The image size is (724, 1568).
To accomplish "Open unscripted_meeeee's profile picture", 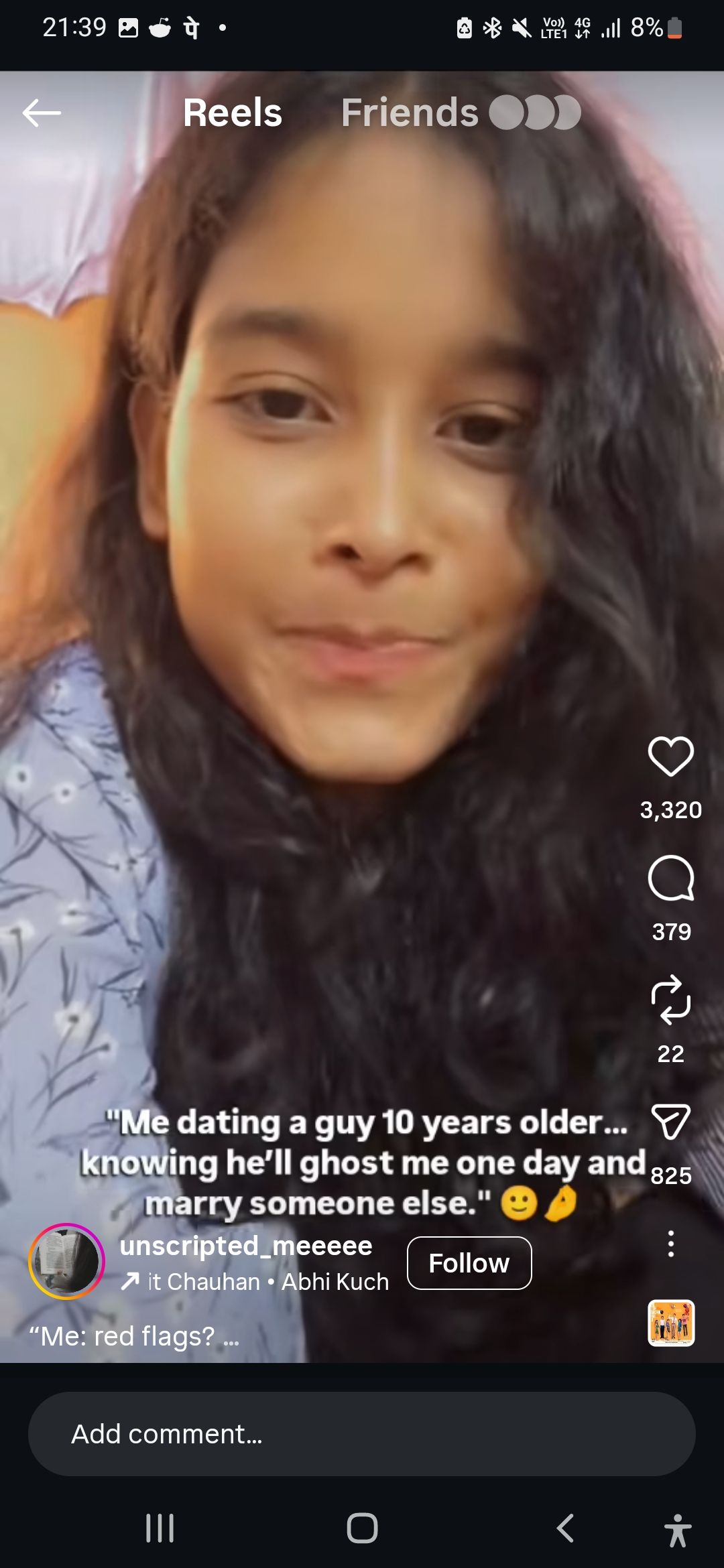I will click(66, 1262).
